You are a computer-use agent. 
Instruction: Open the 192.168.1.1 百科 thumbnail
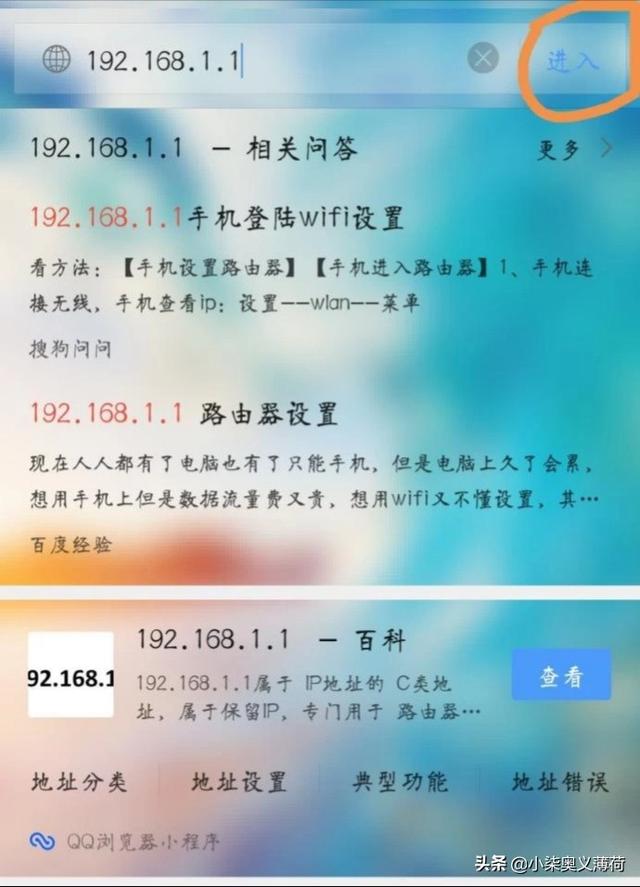(71, 675)
